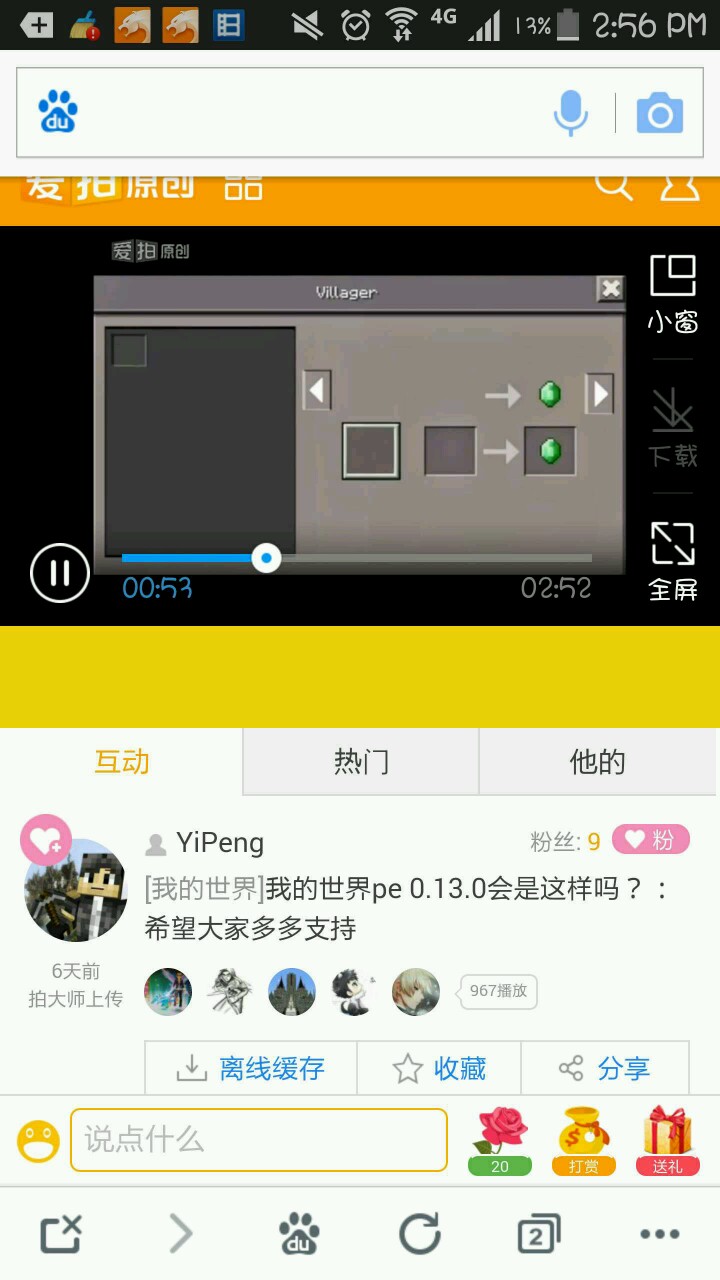Pause the video playback
The height and width of the screenshot is (1280, 720).
click(60, 573)
